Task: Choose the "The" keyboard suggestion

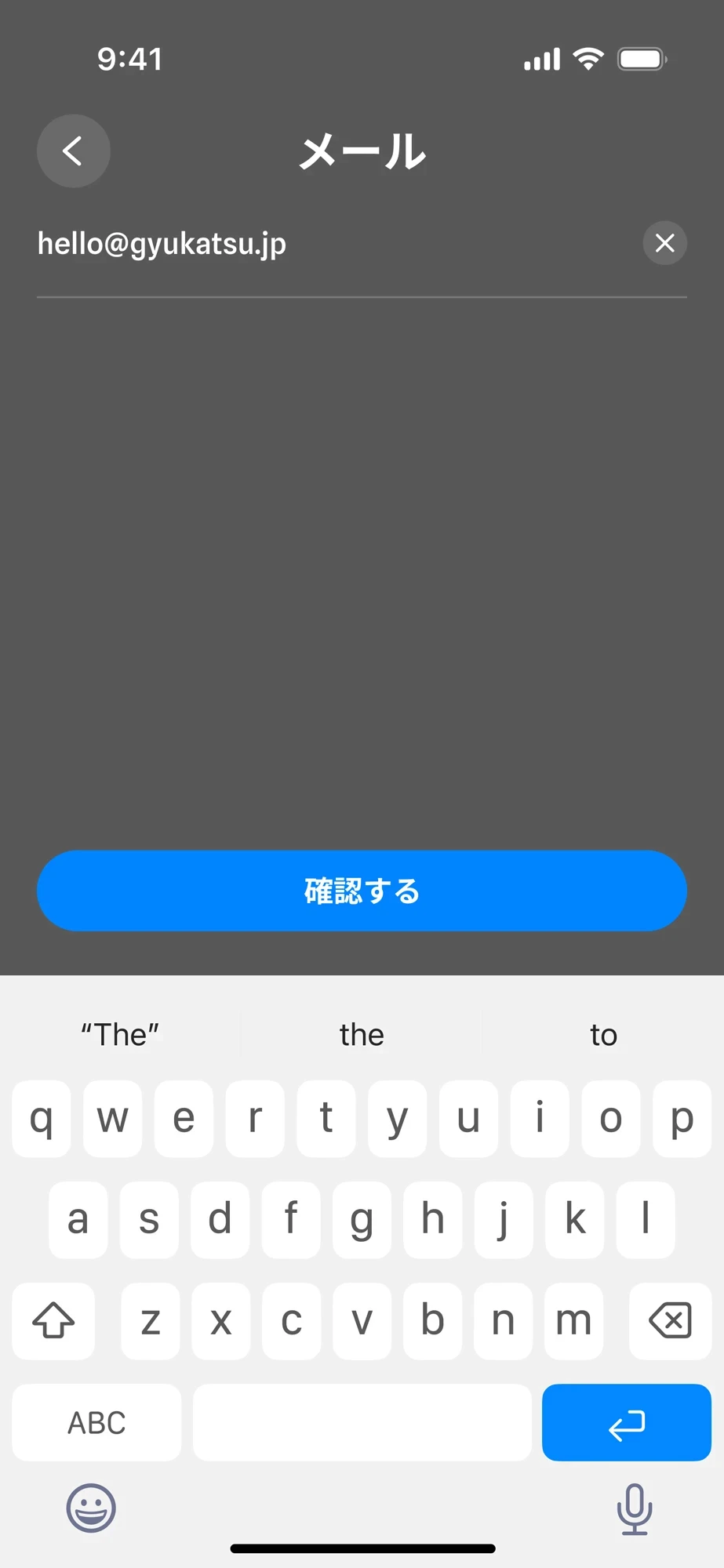Action: [120, 1035]
